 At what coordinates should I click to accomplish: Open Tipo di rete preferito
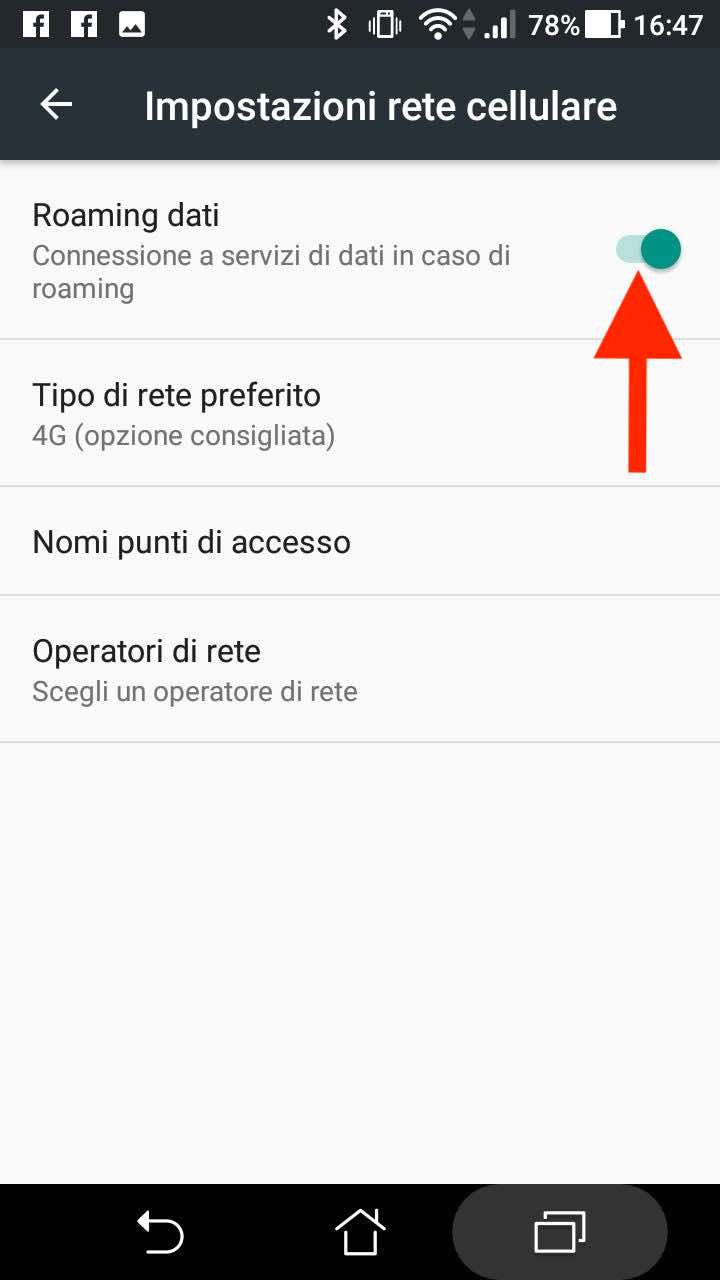(360, 413)
